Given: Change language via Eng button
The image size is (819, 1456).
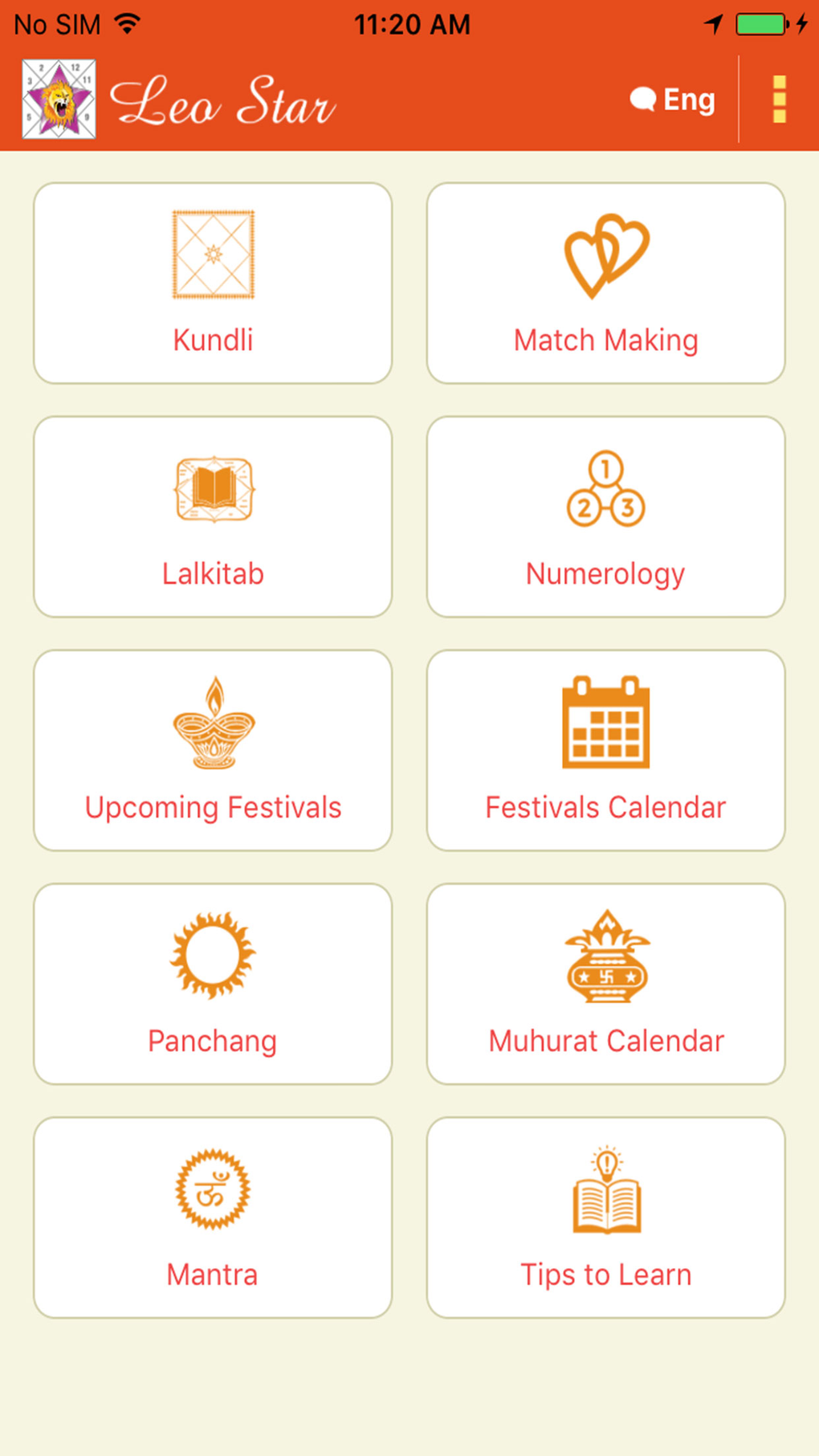Looking at the screenshot, I should (x=673, y=100).
